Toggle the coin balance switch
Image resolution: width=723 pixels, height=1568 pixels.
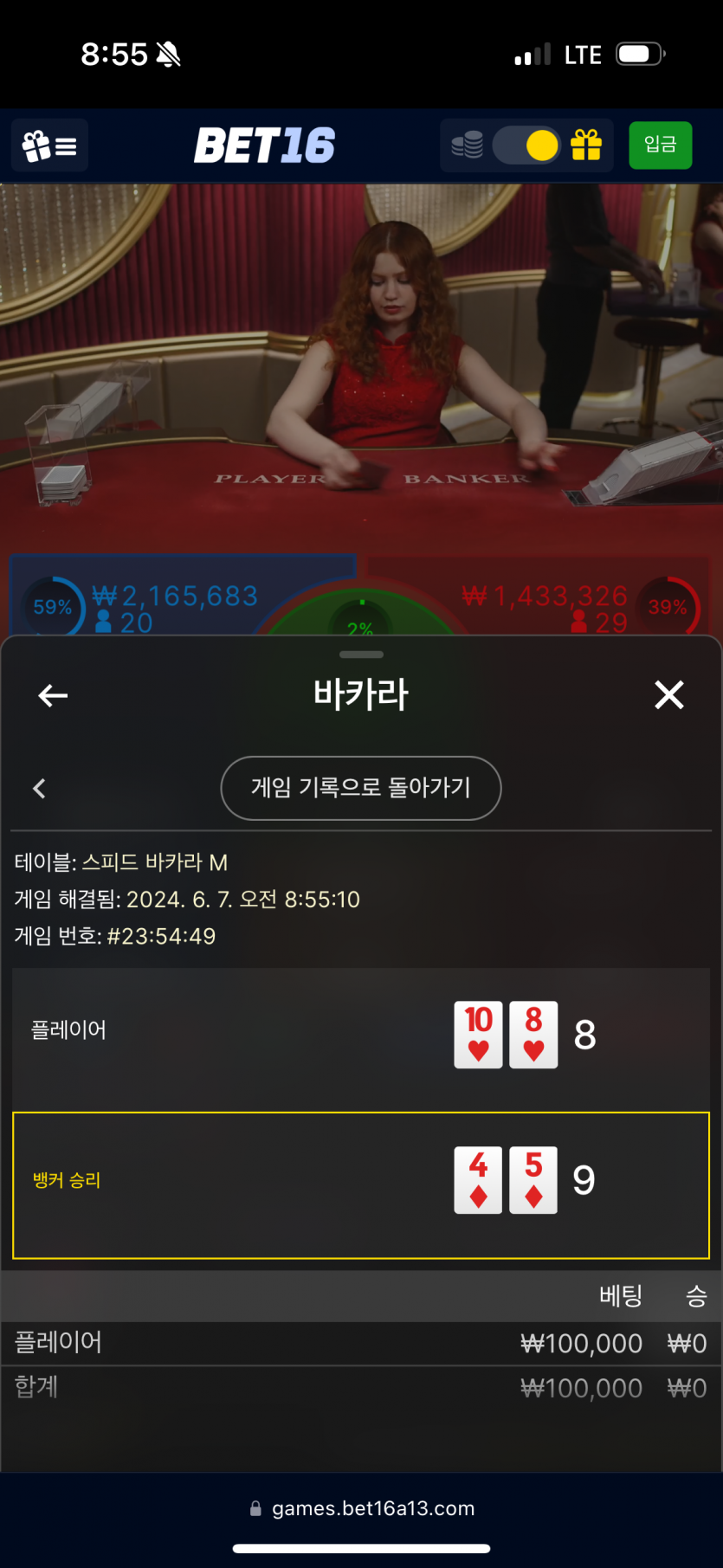tap(526, 145)
